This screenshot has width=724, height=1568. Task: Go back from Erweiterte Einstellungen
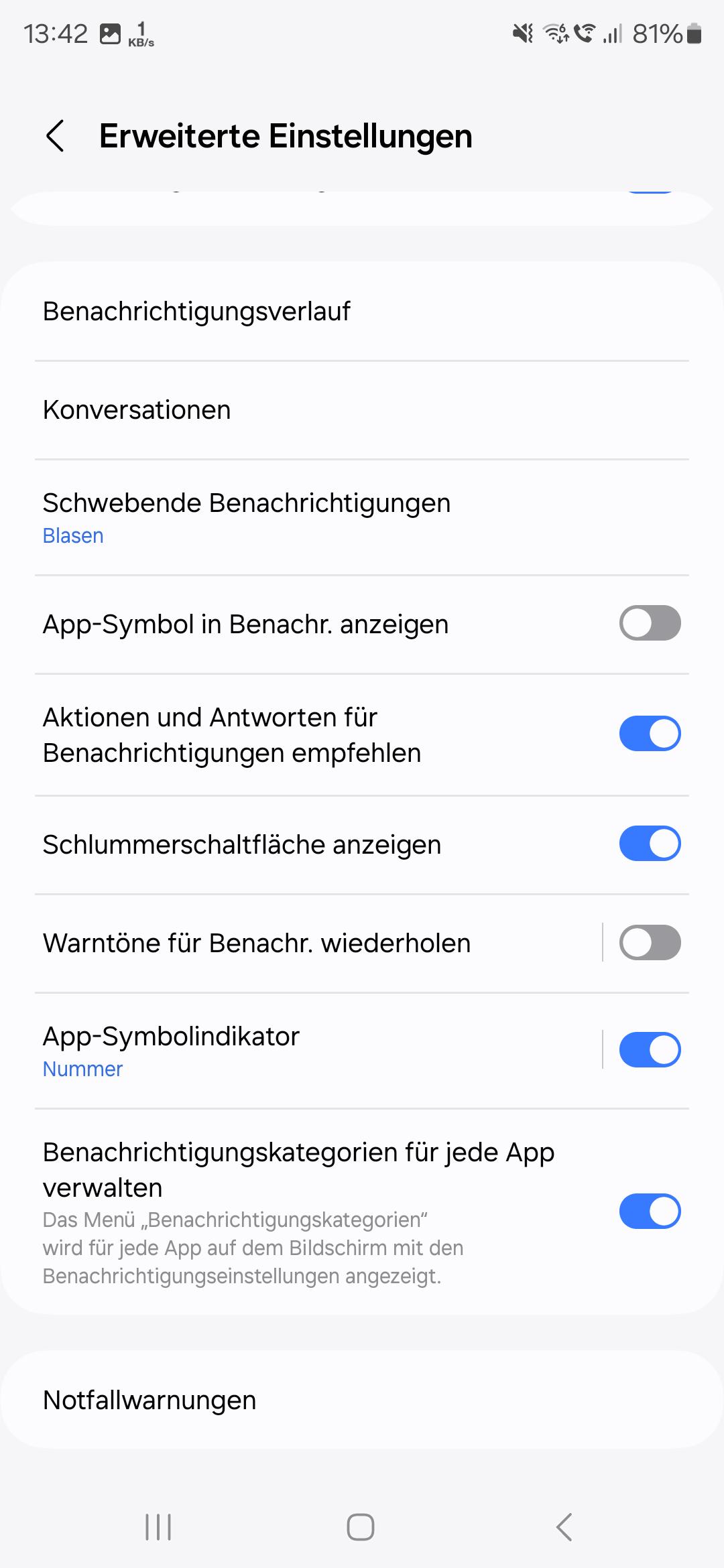point(55,136)
